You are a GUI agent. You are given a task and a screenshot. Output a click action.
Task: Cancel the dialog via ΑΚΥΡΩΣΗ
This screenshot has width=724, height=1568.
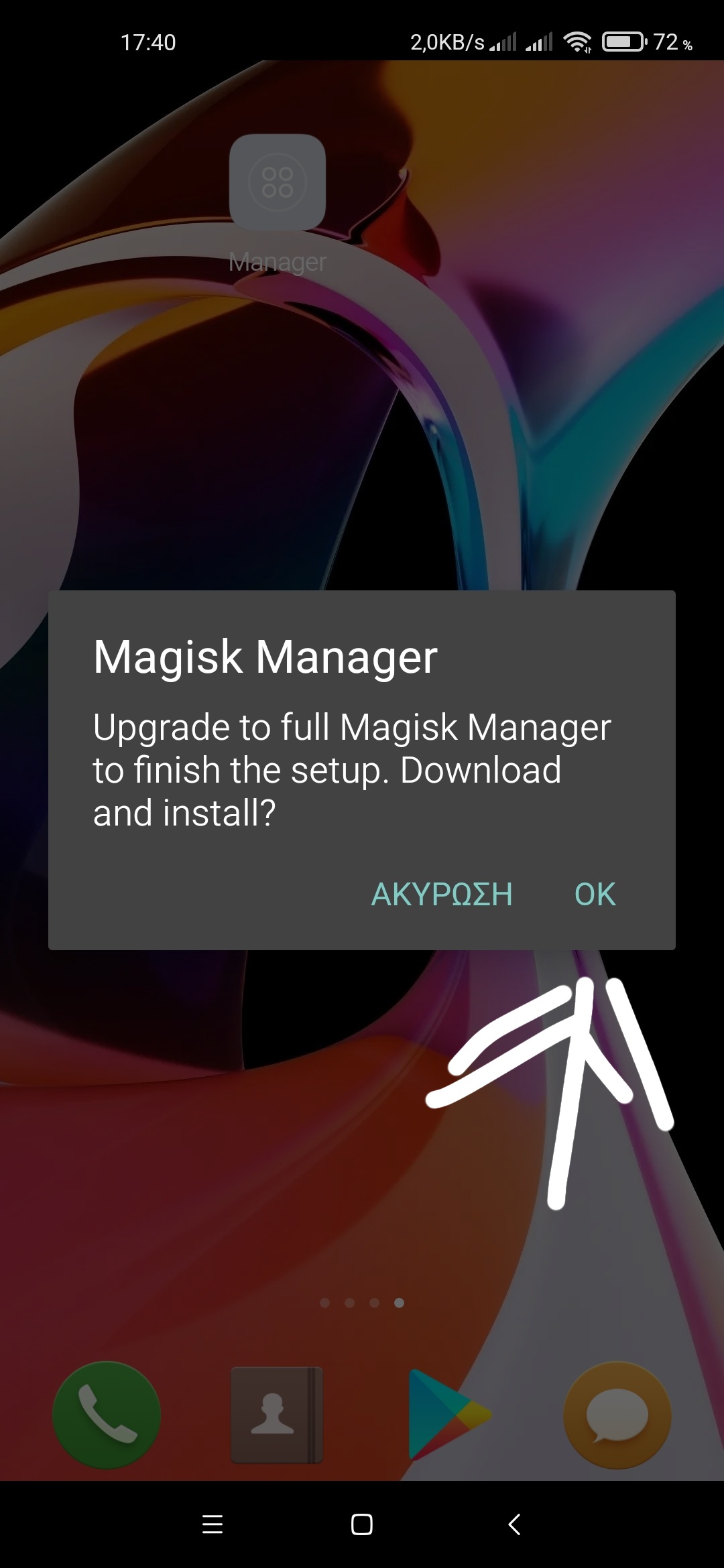442,894
